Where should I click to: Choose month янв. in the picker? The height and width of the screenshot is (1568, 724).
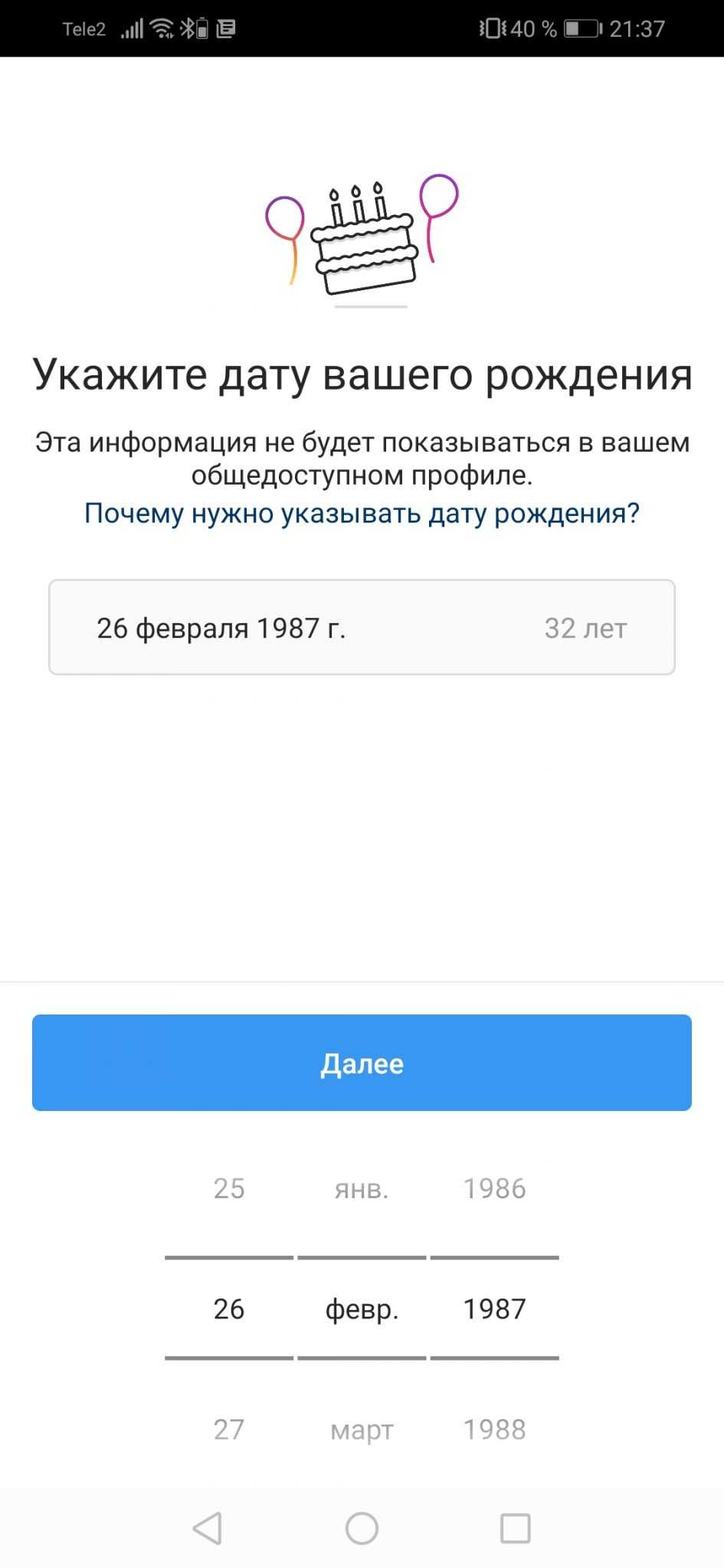pyautogui.click(x=362, y=1188)
